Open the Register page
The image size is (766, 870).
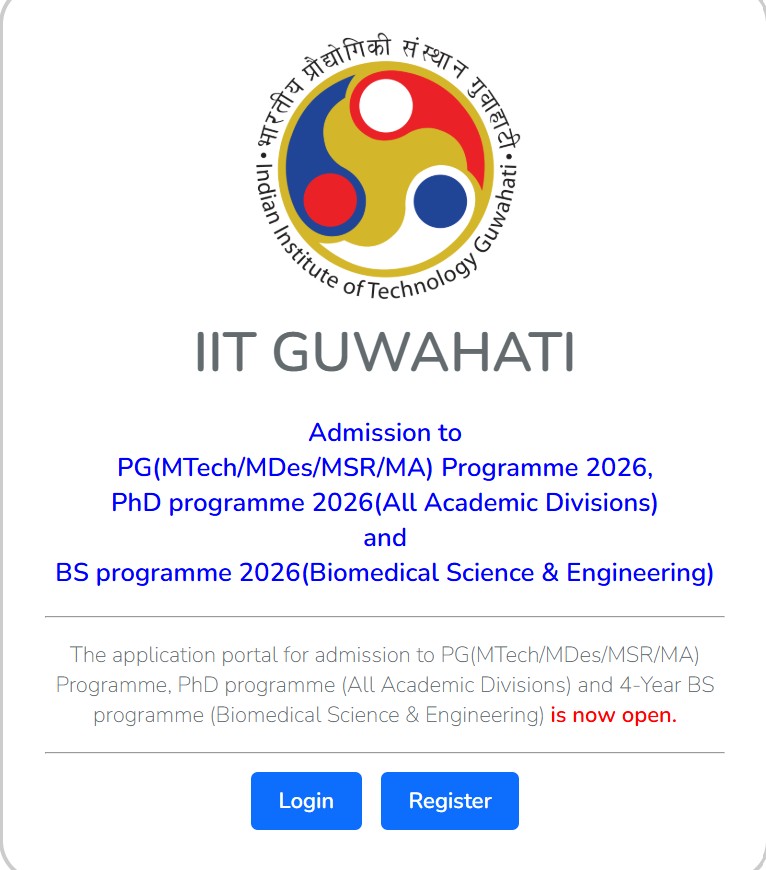pyautogui.click(x=450, y=801)
